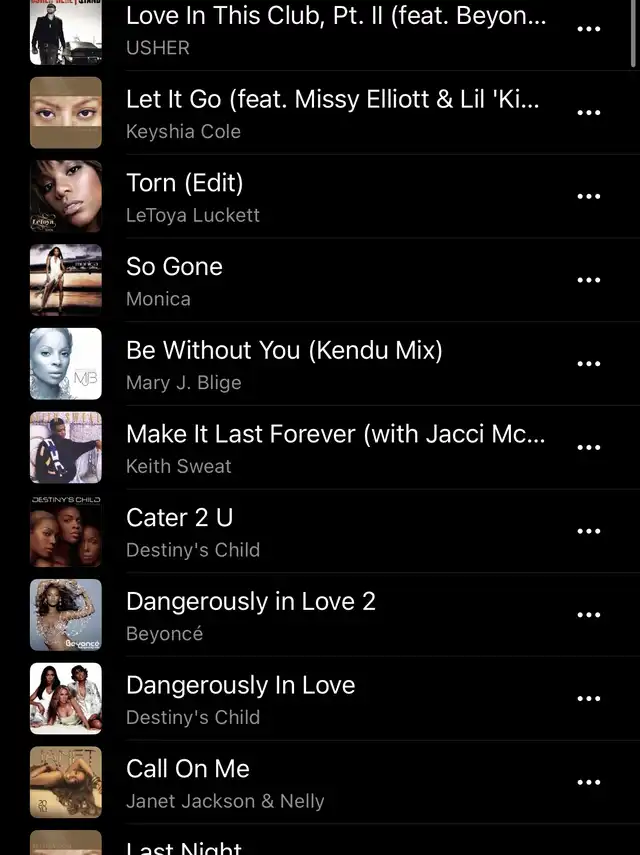Open more options for Torn (Edit)
The width and height of the screenshot is (640, 855).
(x=589, y=197)
